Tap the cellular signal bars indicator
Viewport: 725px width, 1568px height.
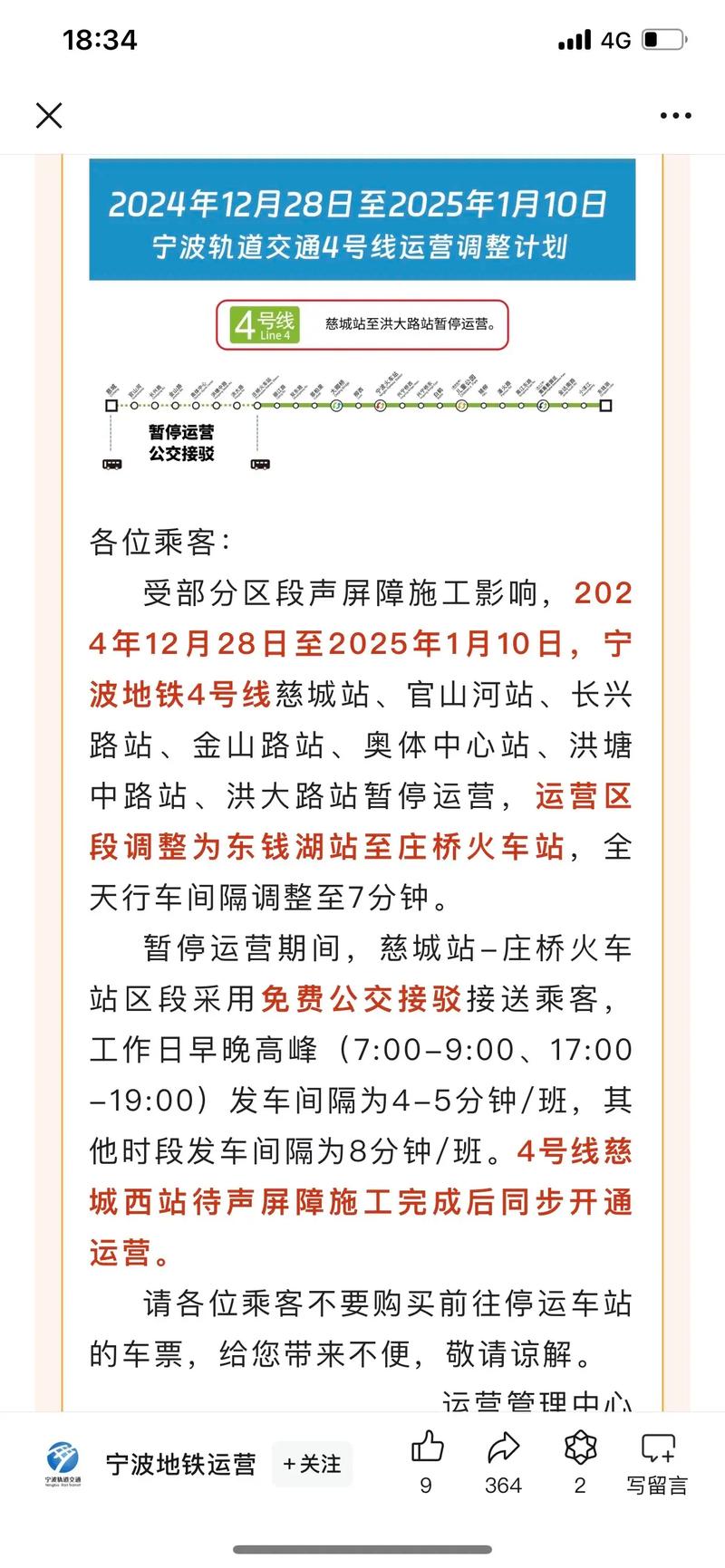(x=576, y=38)
